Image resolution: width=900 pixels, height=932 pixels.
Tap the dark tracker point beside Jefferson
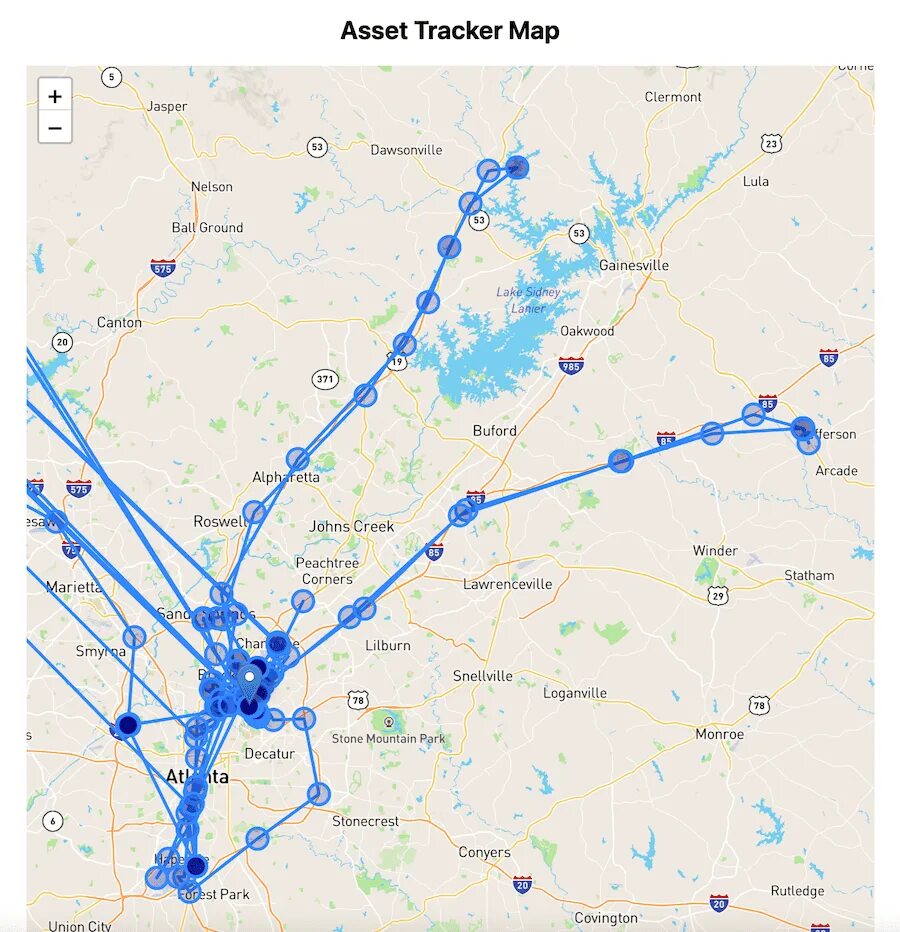tap(801, 429)
